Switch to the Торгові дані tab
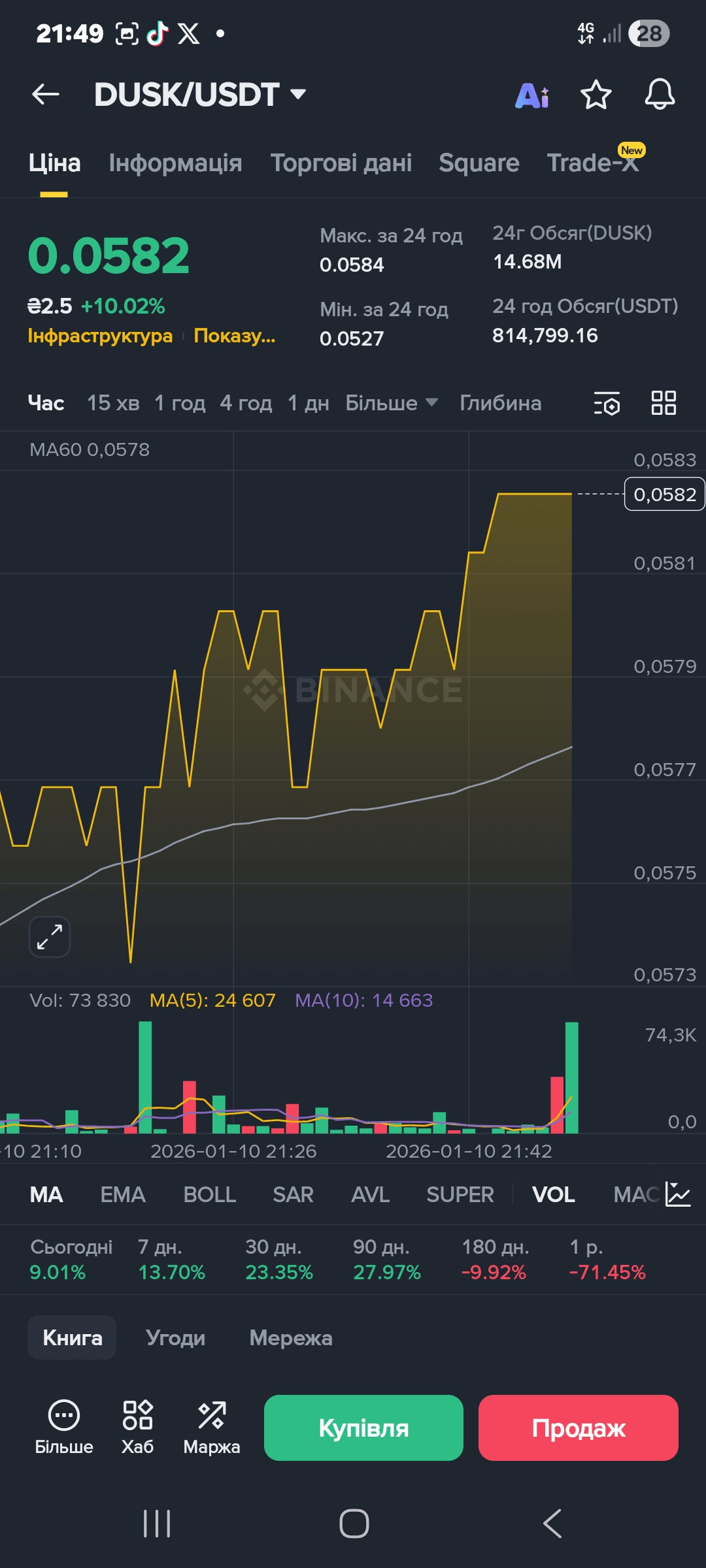The image size is (706, 1568). (341, 163)
